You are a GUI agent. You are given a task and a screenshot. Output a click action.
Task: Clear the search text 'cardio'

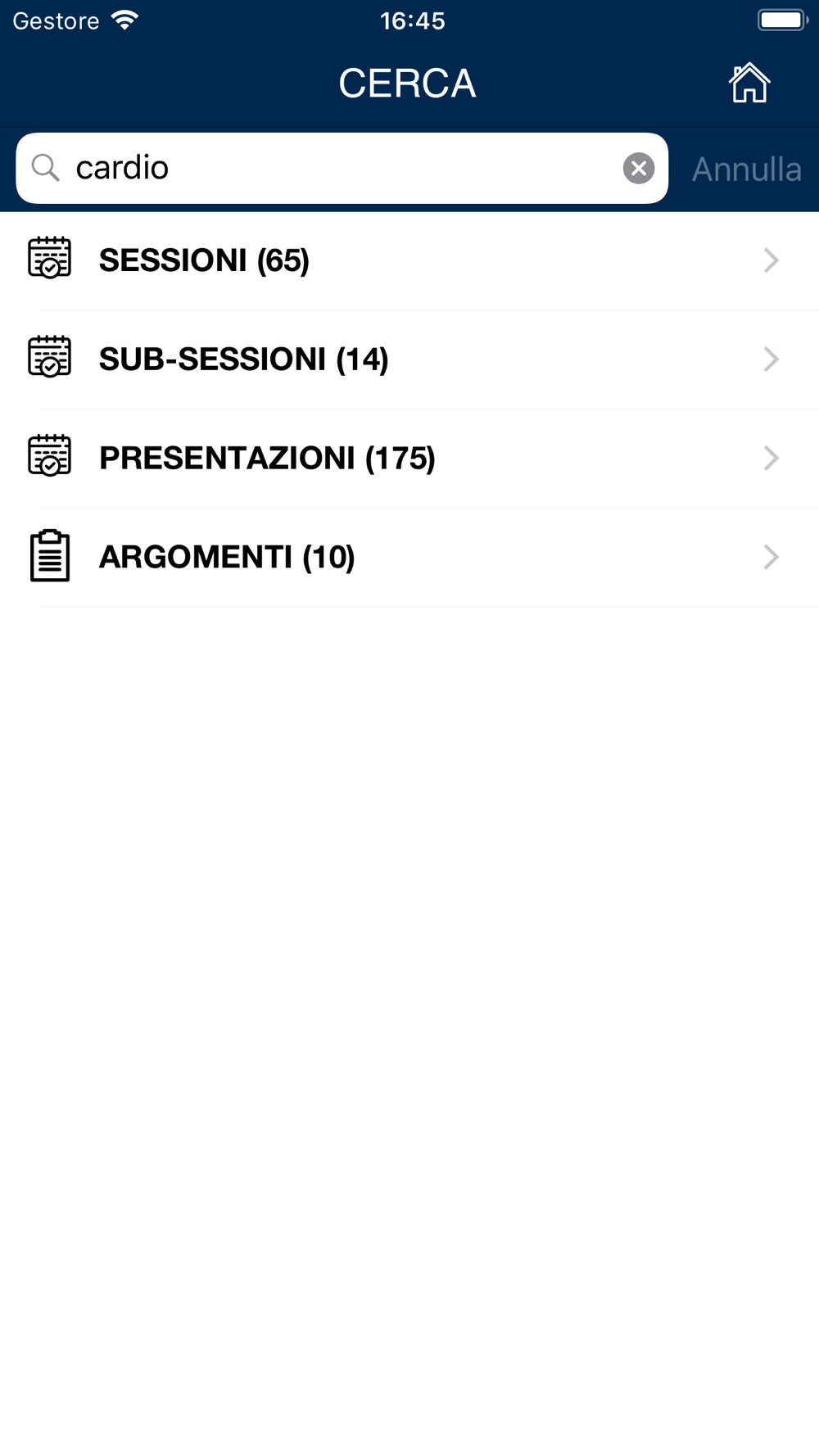click(x=638, y=169)
